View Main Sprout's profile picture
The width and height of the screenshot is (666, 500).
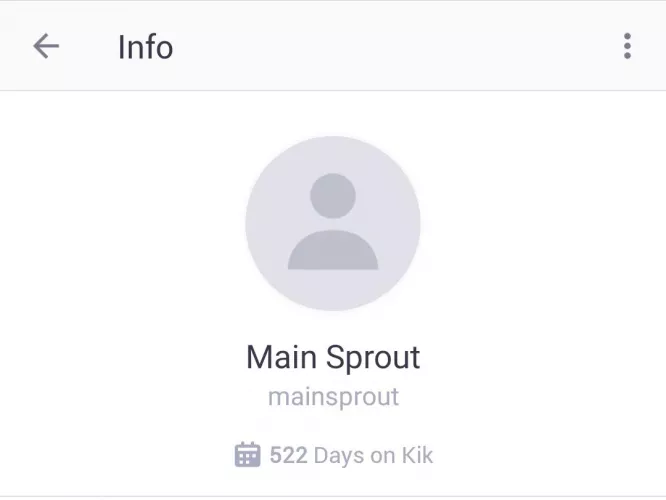(333, 224)
